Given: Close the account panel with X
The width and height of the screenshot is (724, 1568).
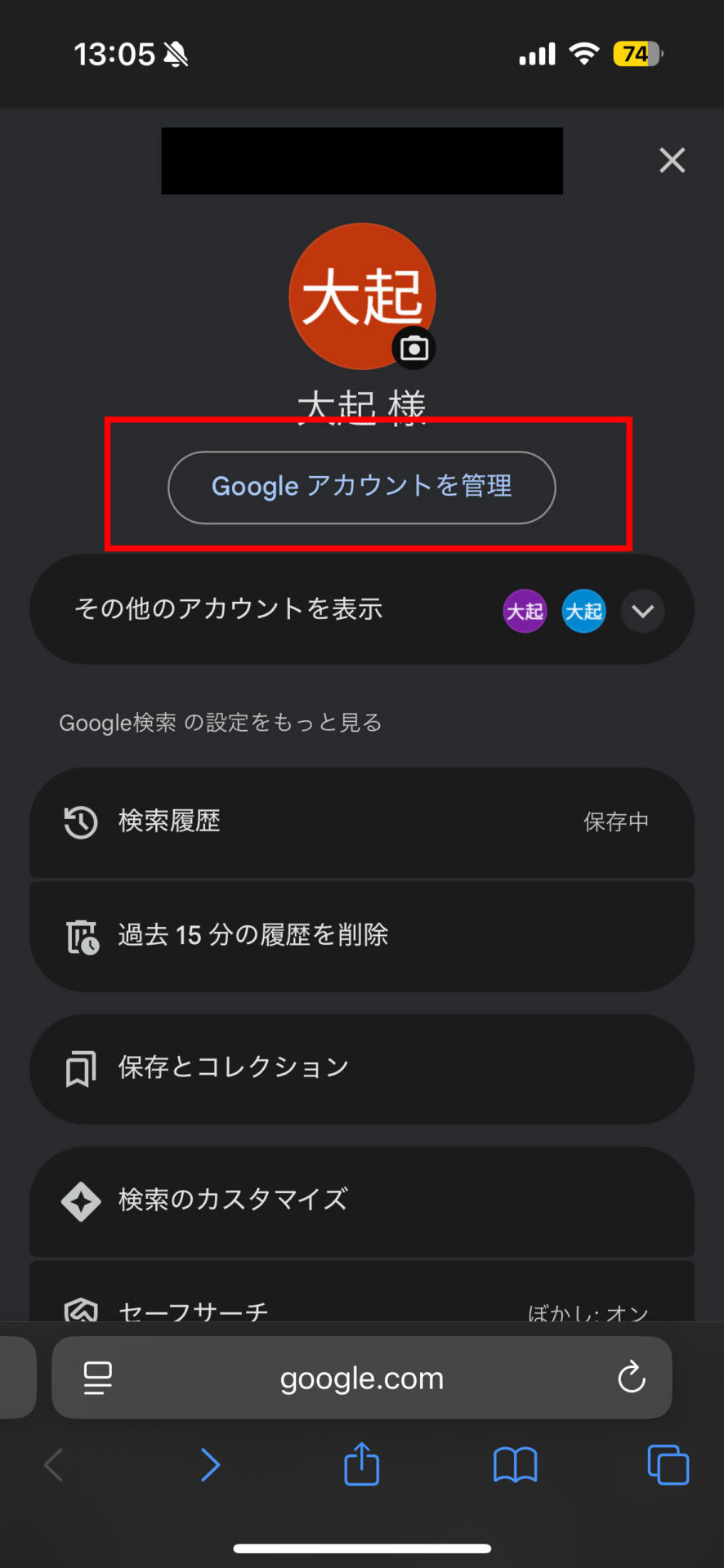Looking at the screenshot, I should click(x=672, y=160).
